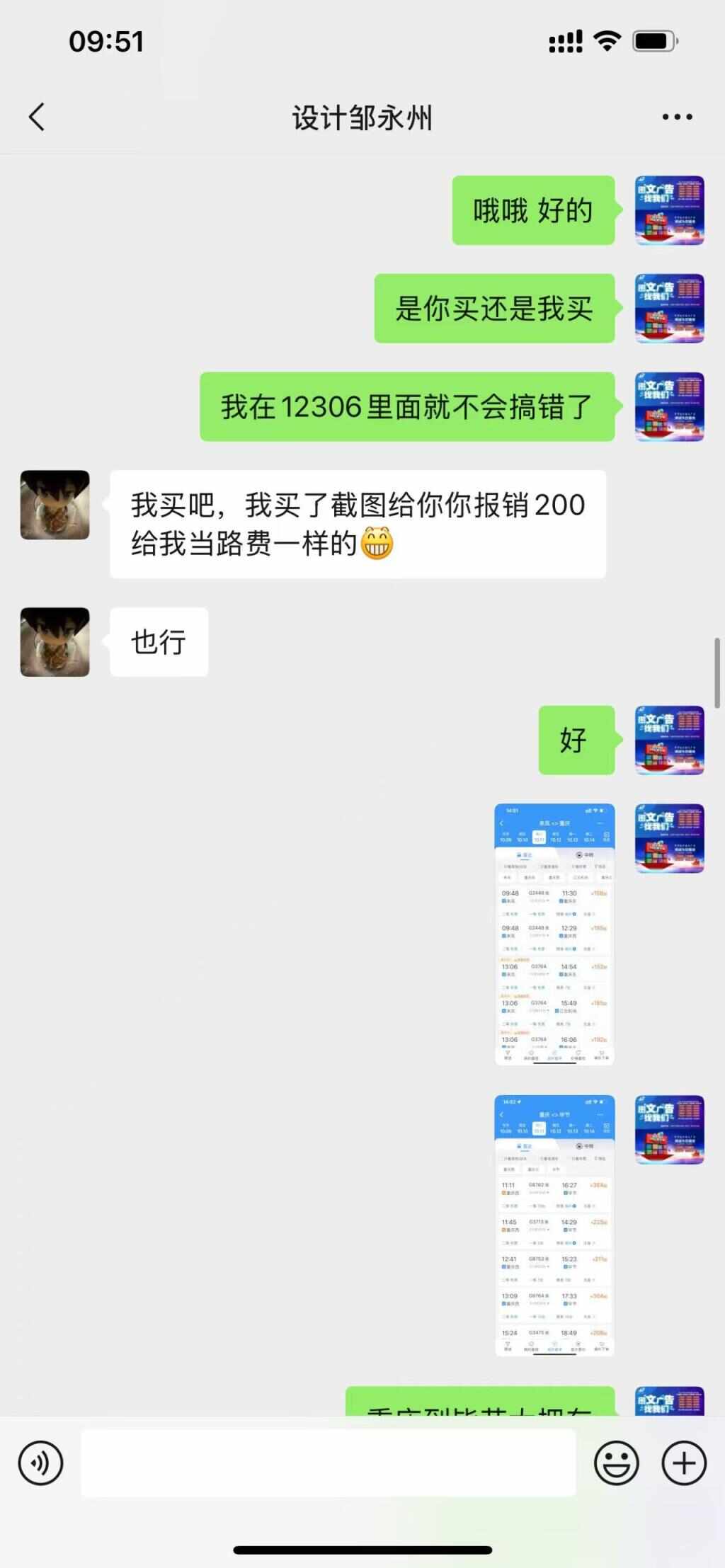View the 来凤 to 重庆 train screenshot
Image resolution: width=725 pixels, height=1568 pixels.
(554, 934)
